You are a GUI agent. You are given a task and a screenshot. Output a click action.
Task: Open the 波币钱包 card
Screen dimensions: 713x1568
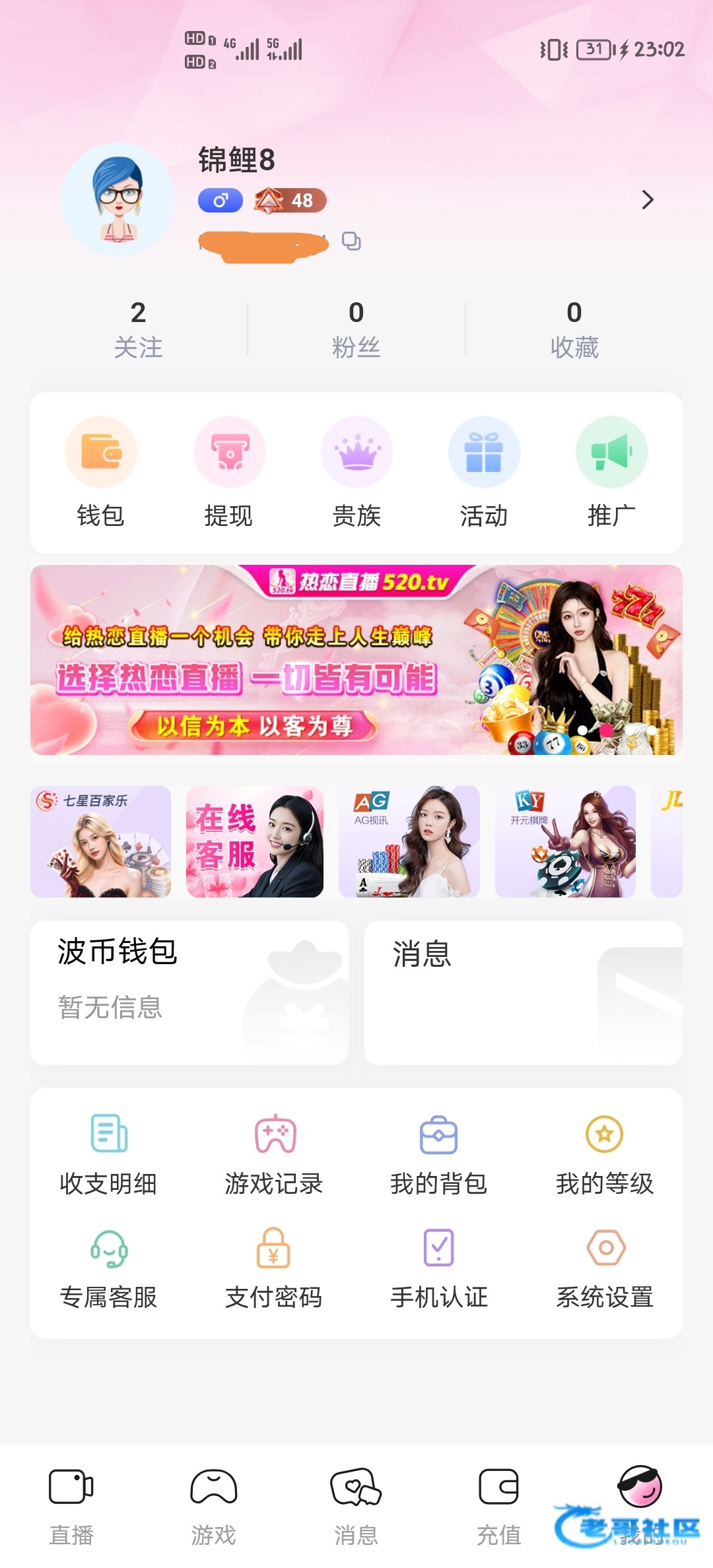coord(189,992)
